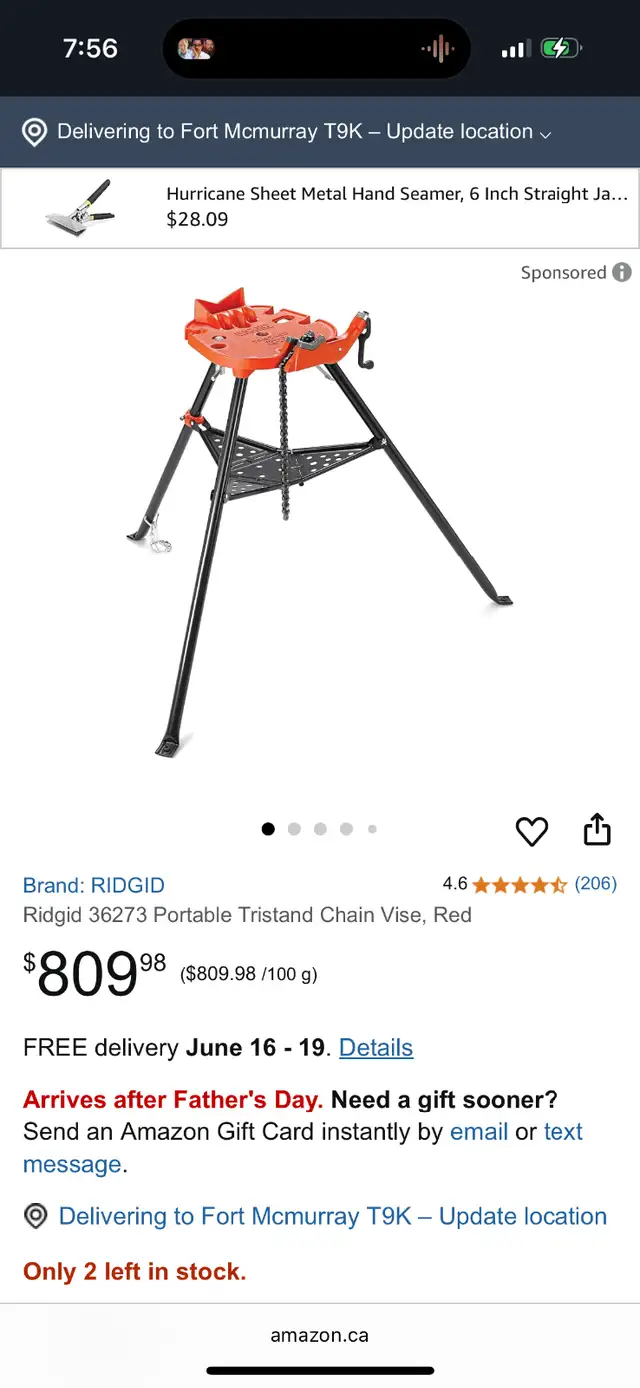Open delivery Details link
The width and height of the screenshot is (640, 1388).
(x=376, y=1048)
